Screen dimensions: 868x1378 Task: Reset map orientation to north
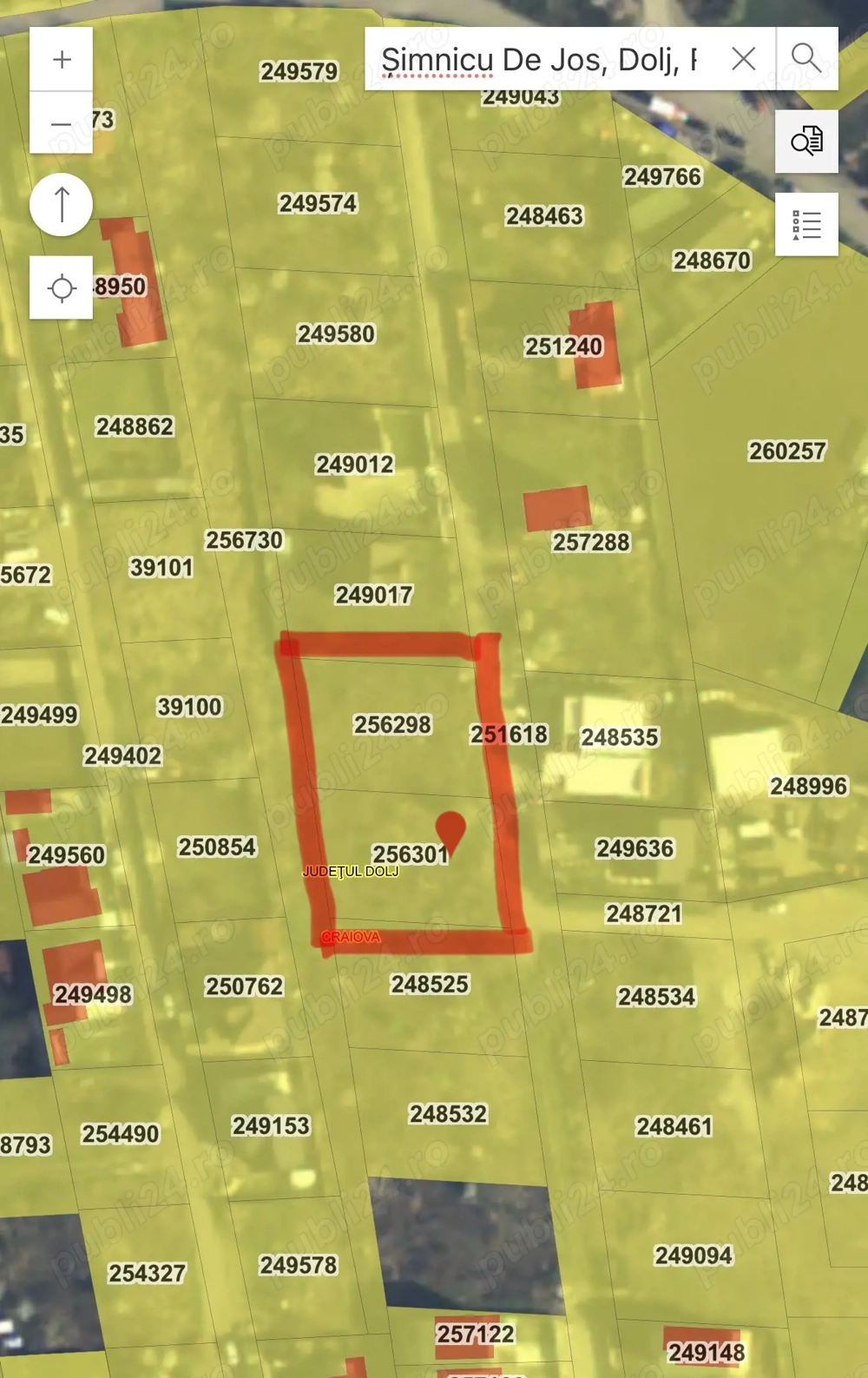[x=61, y=205]
